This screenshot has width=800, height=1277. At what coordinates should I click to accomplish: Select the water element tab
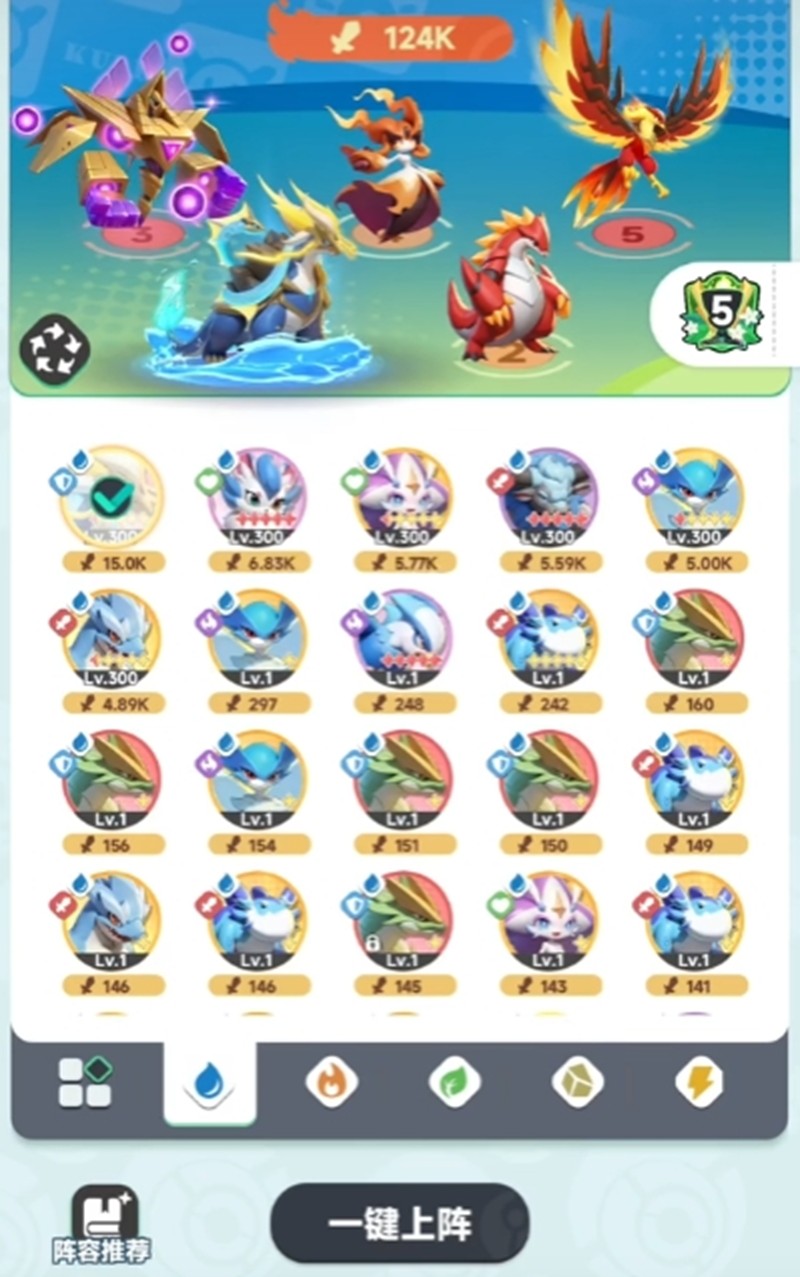point(209,1083)
